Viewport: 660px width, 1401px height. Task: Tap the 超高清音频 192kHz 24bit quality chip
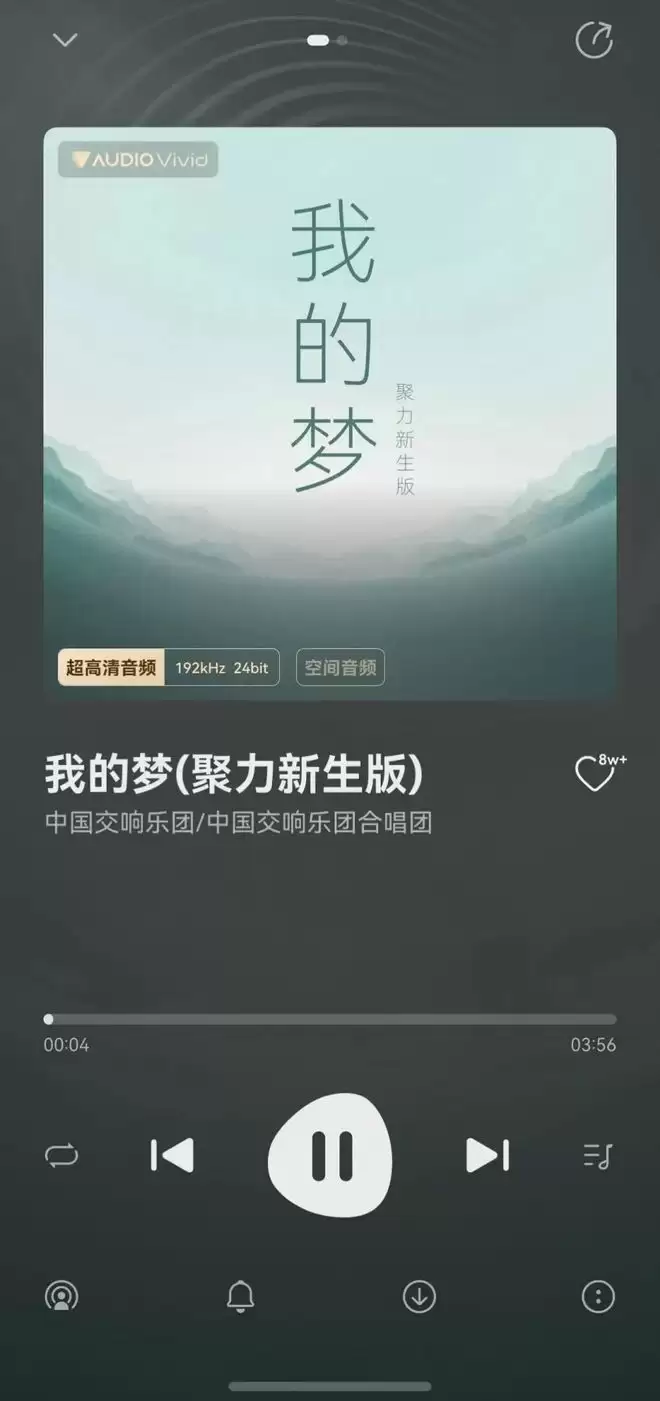[x=168, y=668]
